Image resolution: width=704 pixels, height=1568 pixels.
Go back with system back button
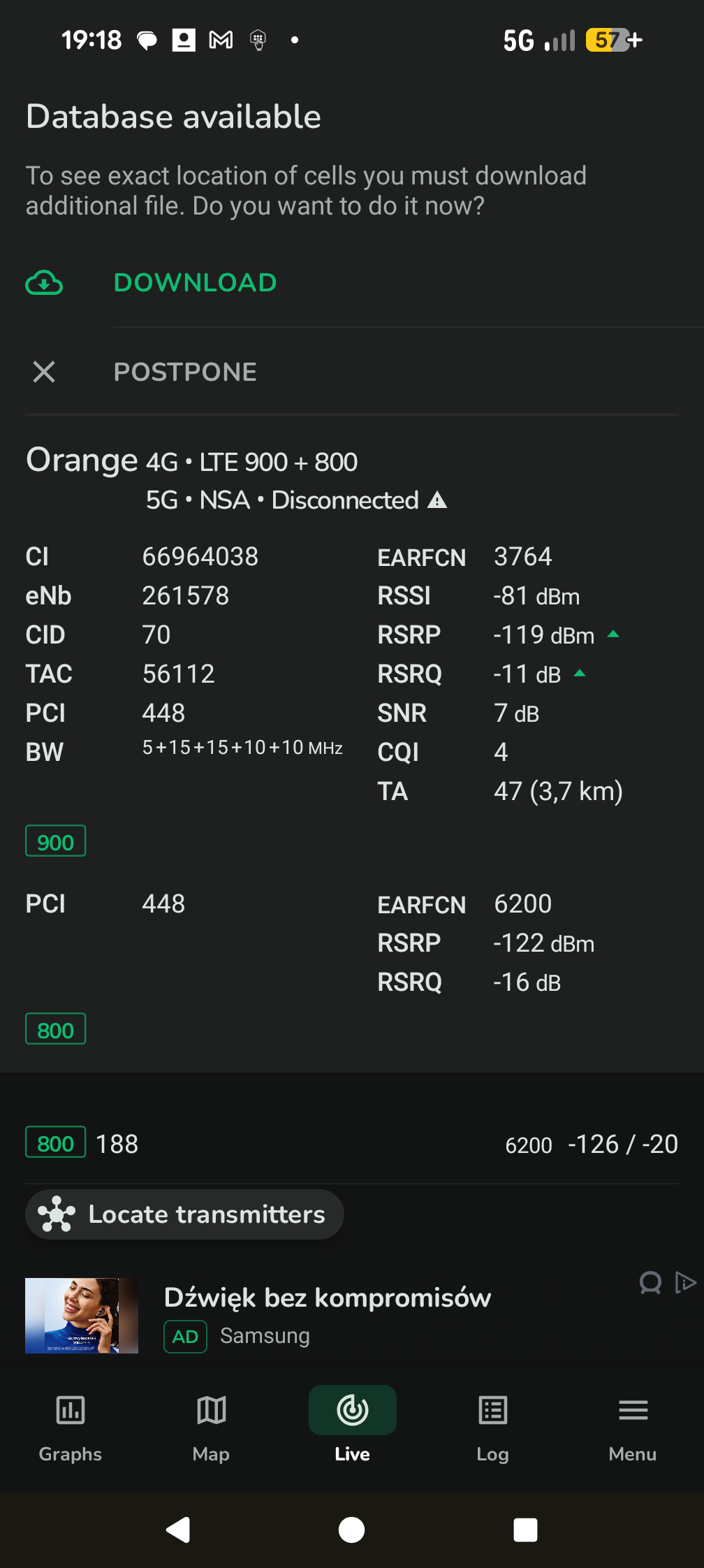[178, 1530]
